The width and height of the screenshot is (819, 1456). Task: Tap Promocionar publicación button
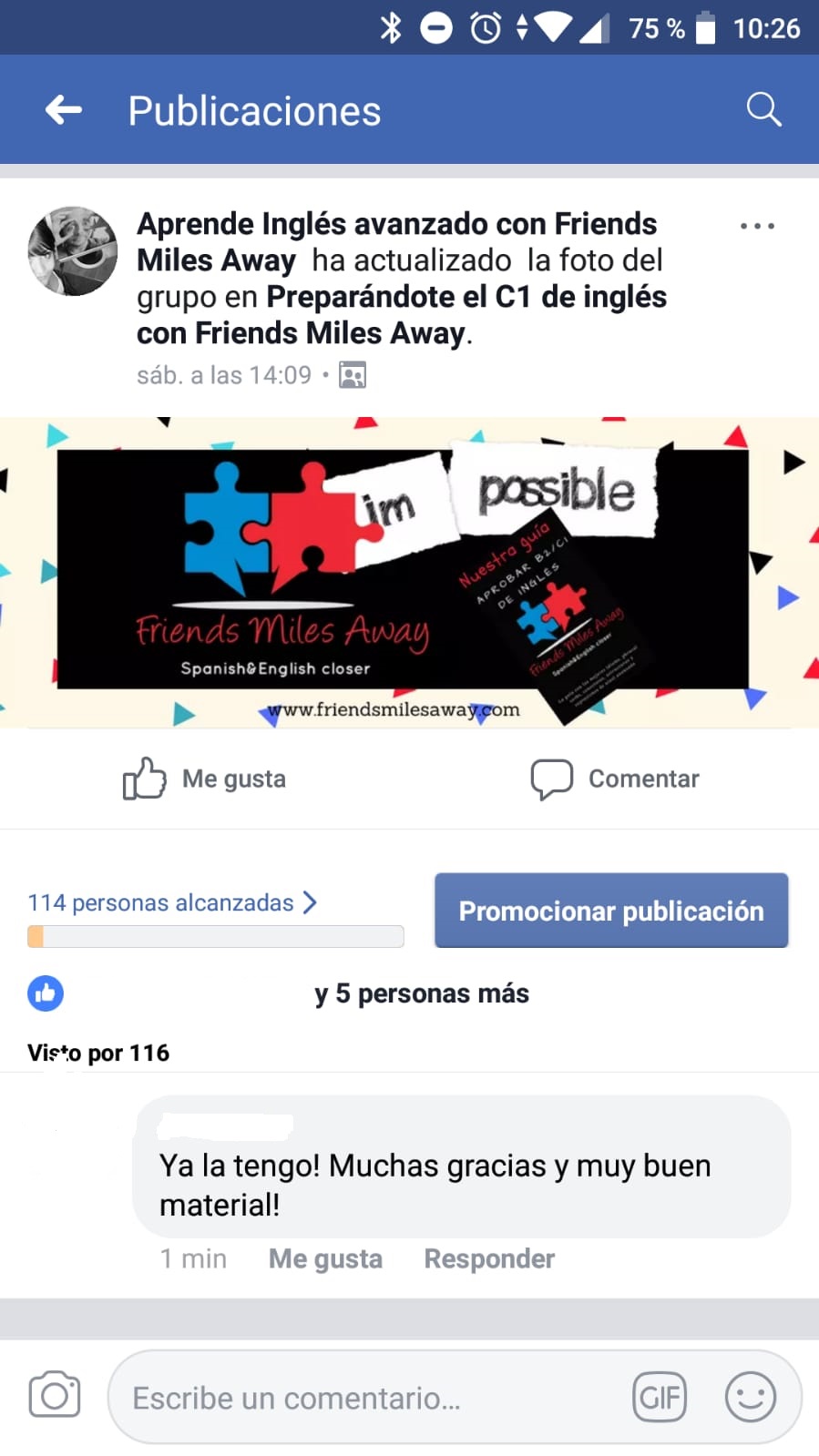611,911
